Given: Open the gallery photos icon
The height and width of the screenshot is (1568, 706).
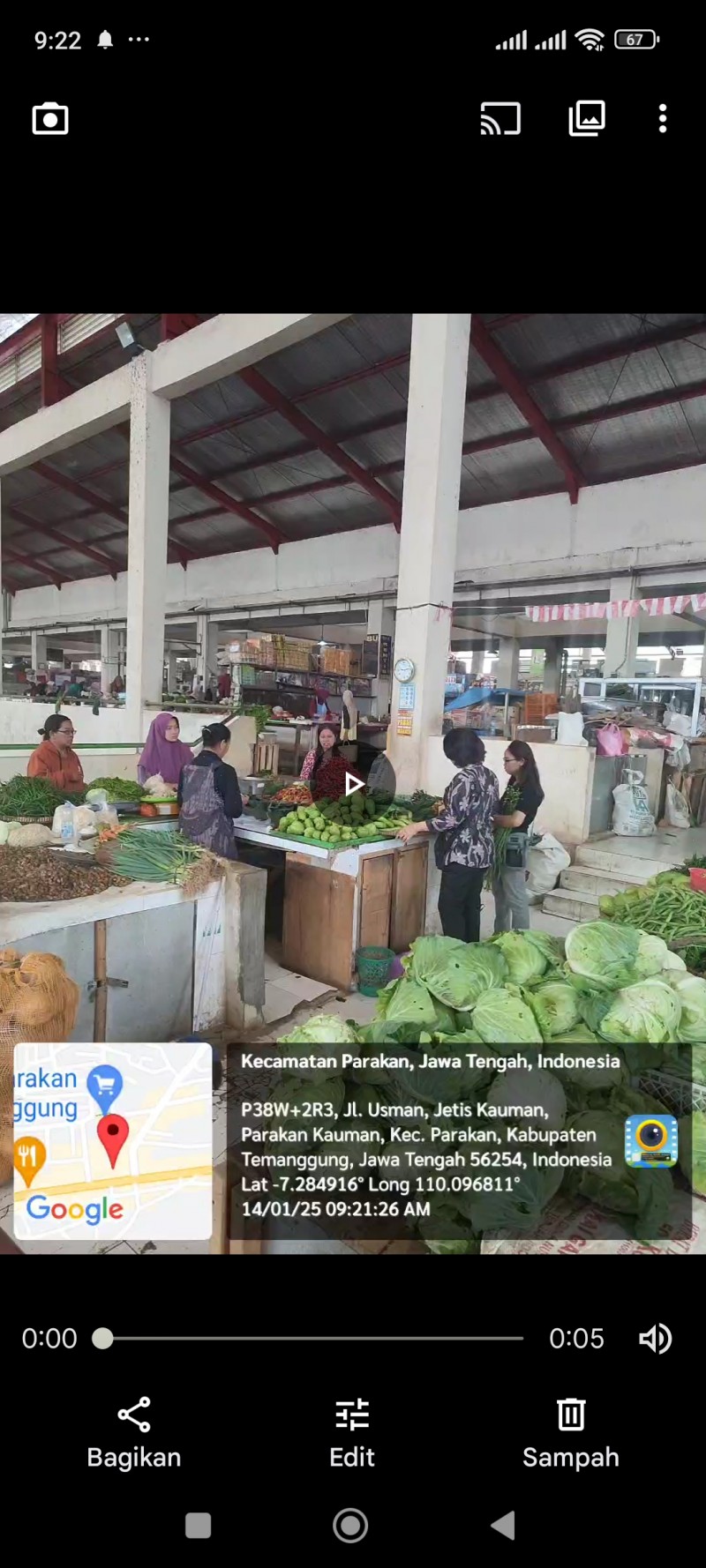Looking at the screenshot, I should (587, 118).
